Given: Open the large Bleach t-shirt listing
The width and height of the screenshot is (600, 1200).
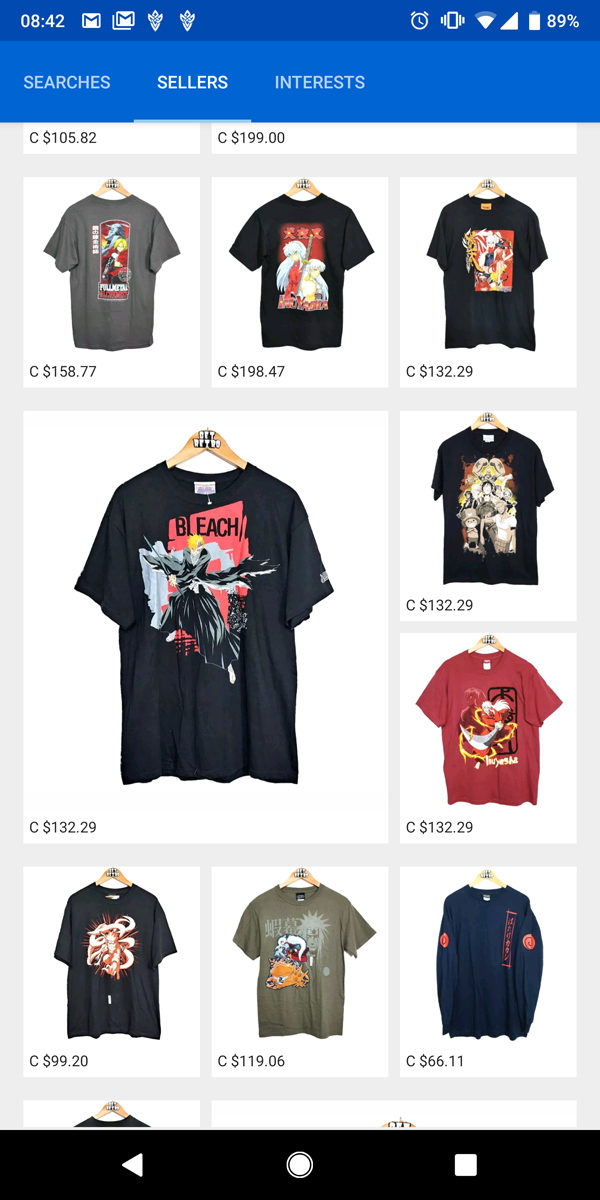Looking at the screenshot, I should coord(205,627).
